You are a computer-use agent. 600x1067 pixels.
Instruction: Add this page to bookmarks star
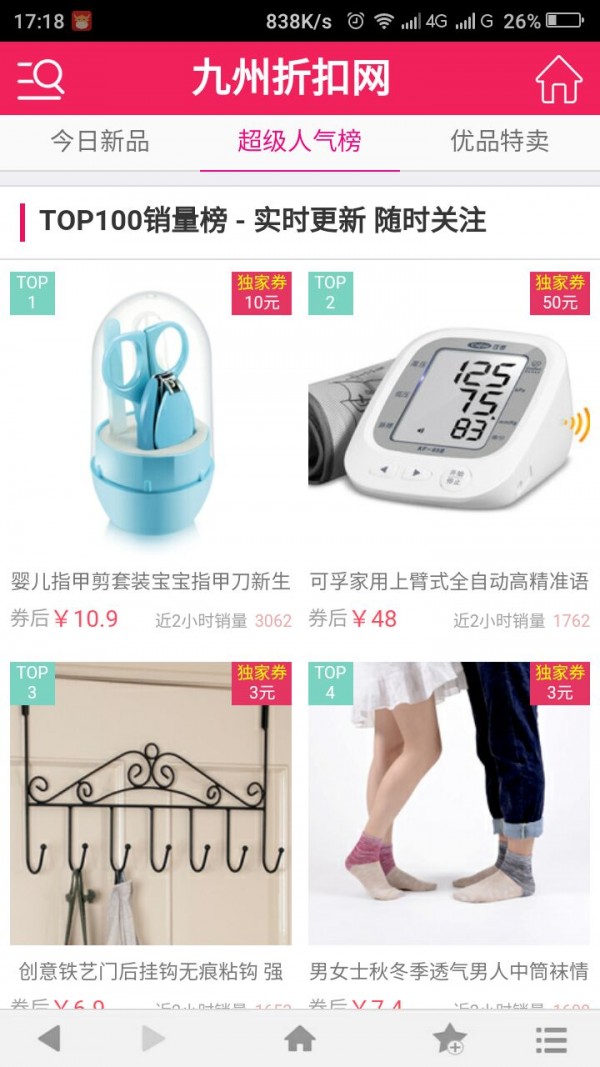point(449,1039)
